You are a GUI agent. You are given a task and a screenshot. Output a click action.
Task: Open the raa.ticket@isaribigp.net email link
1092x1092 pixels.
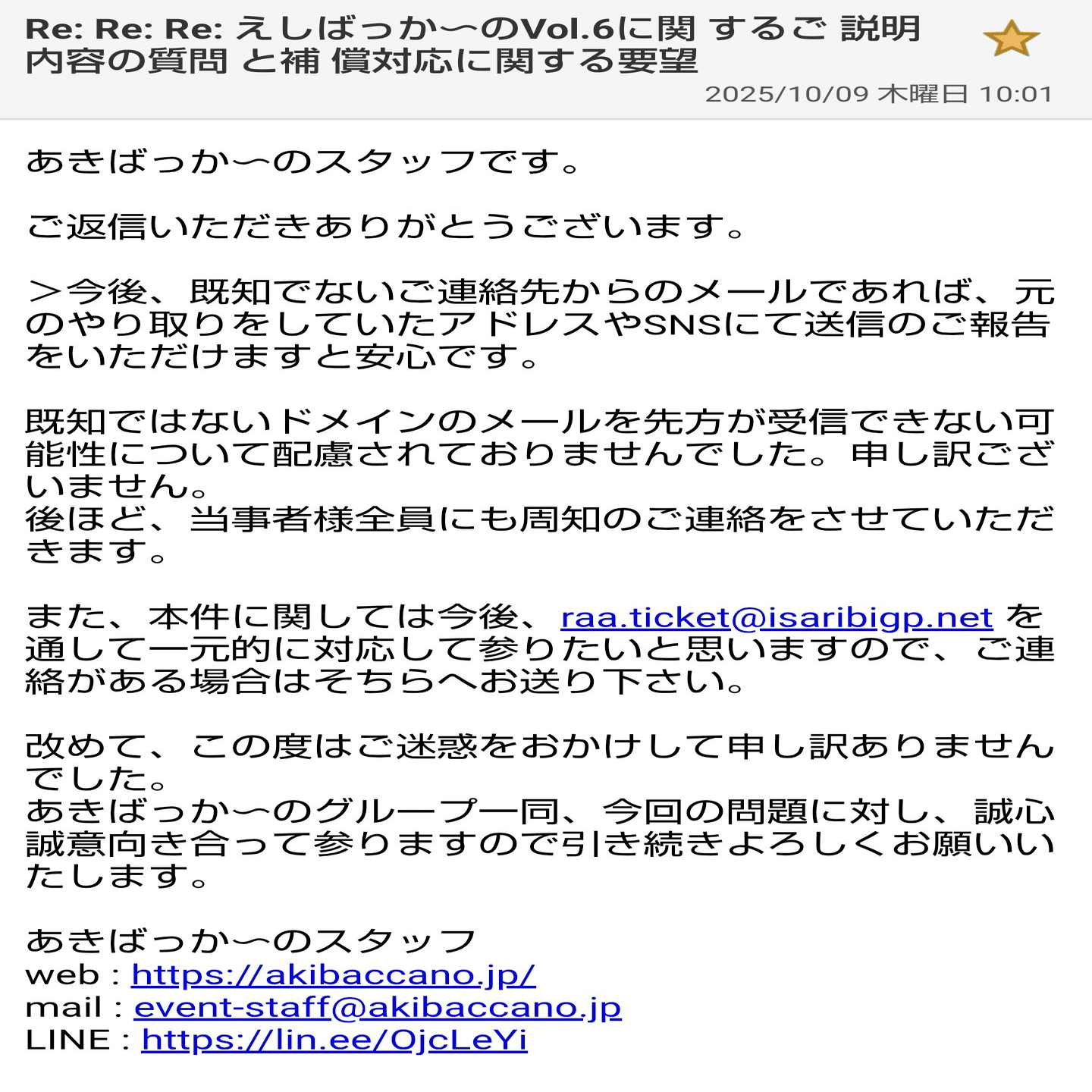[777, 618]
